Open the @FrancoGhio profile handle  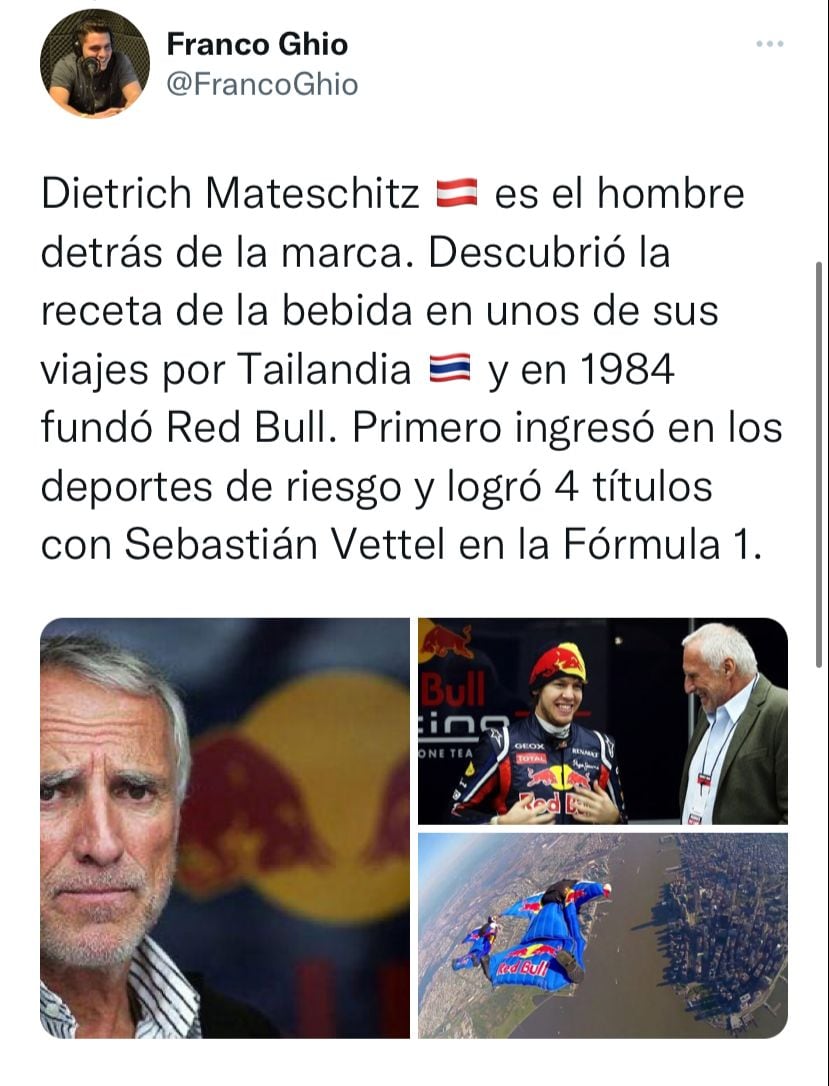coord(261,85)
